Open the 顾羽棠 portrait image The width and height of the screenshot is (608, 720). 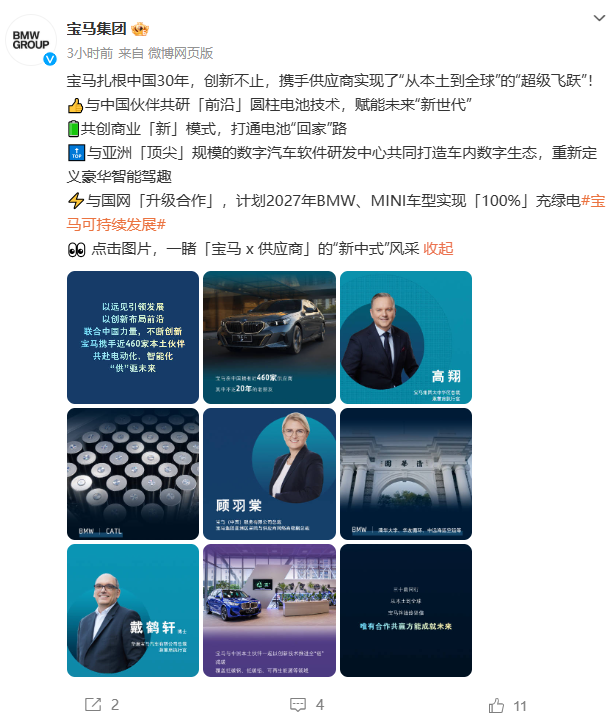(268, 473)
